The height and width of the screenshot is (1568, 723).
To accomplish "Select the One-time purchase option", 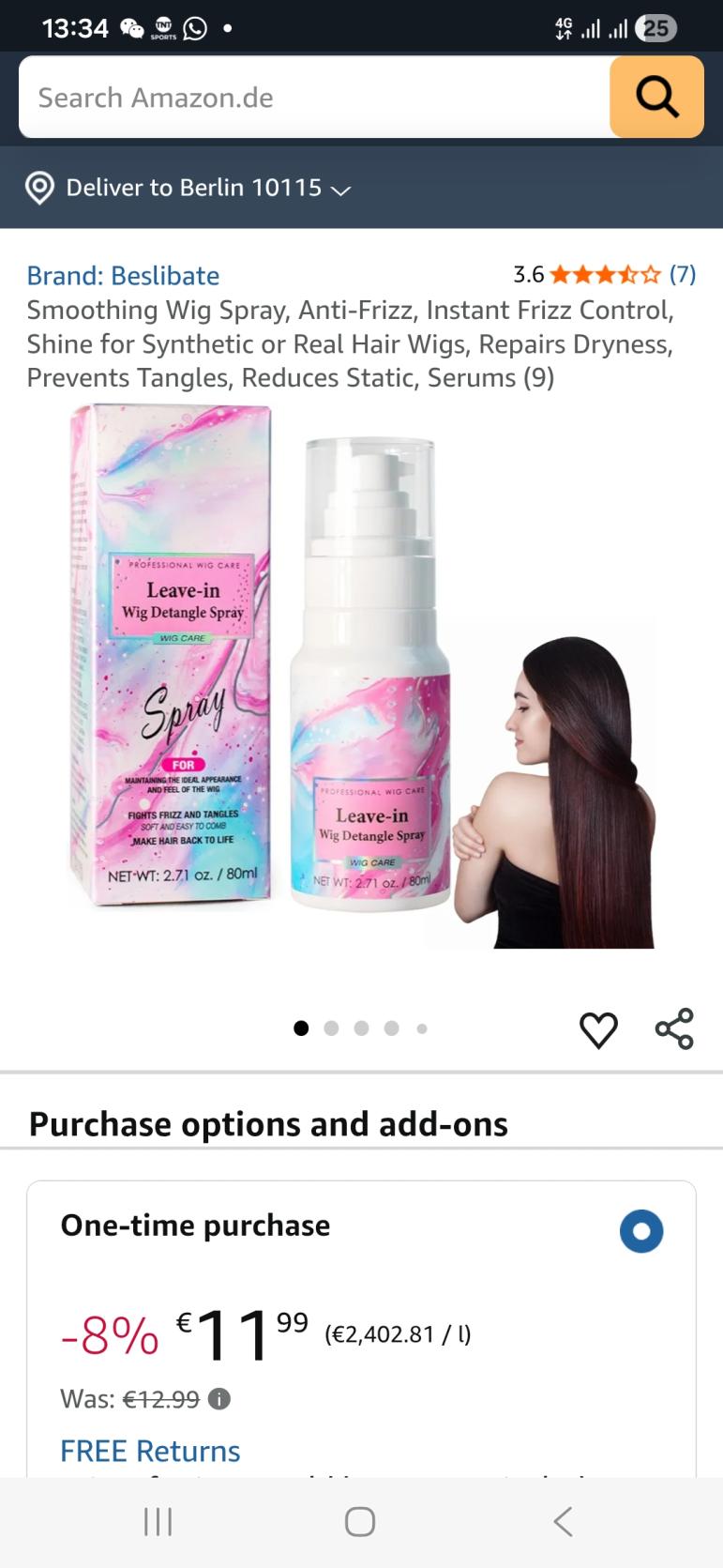I will pos(641,1231).
